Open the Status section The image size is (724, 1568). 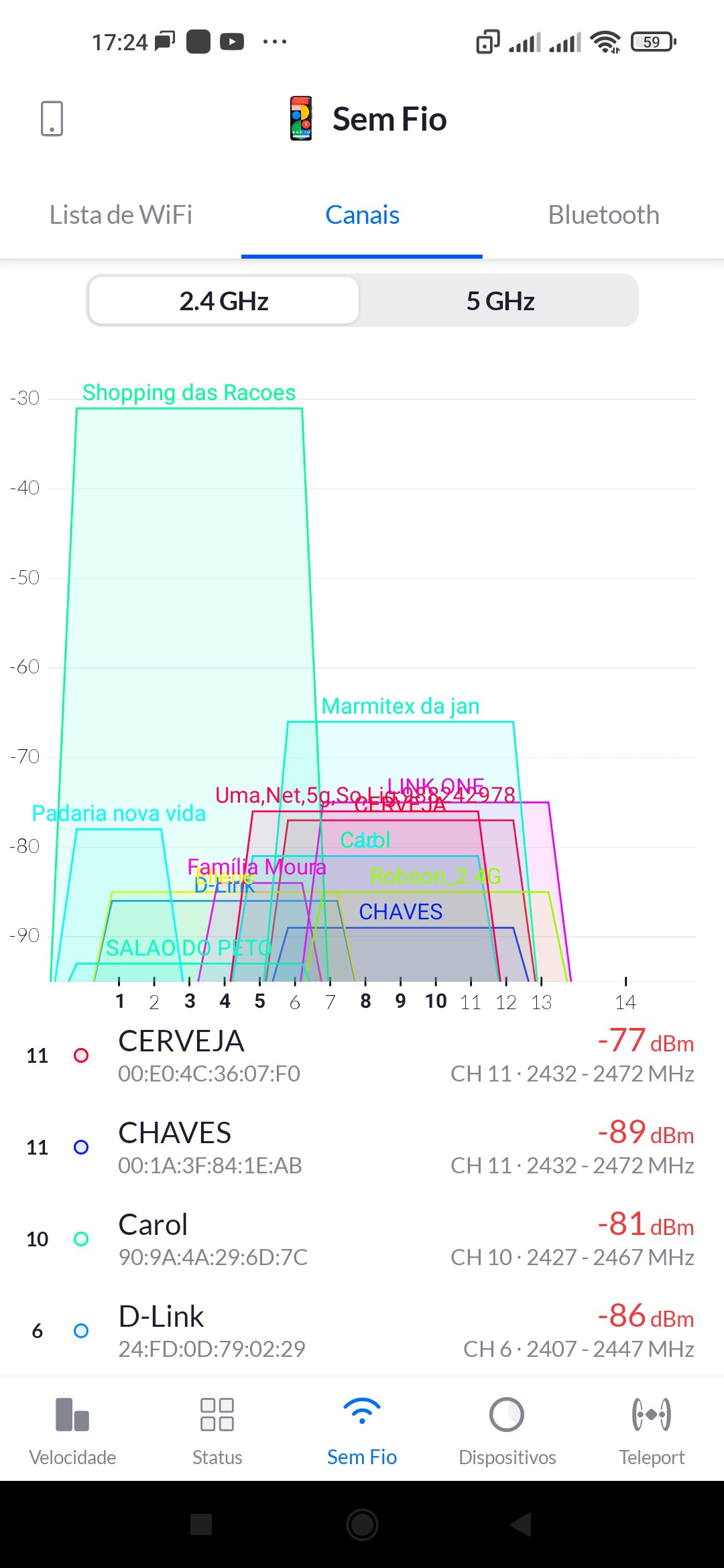coord(217,1431)
